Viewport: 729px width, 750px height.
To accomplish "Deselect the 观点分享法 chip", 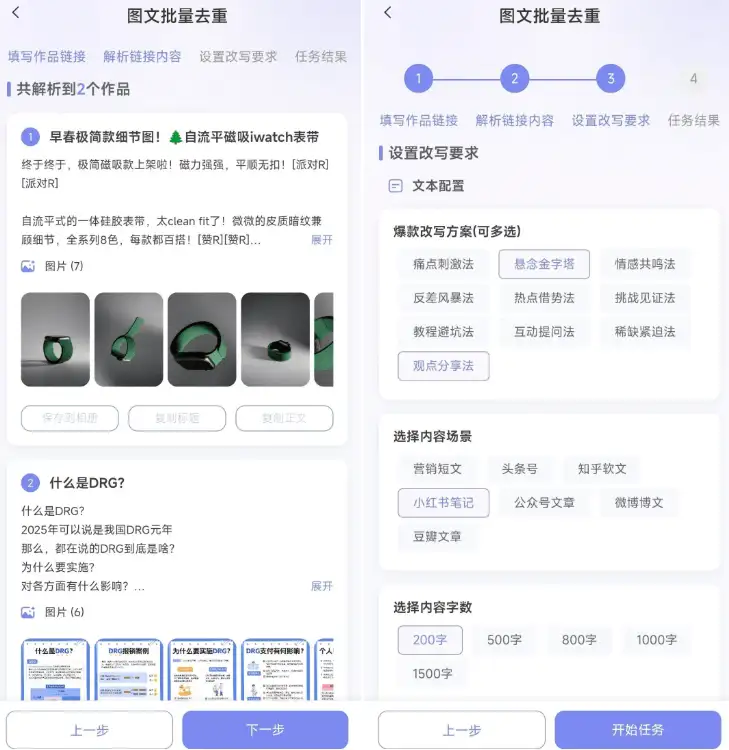I will pos(443,366).
